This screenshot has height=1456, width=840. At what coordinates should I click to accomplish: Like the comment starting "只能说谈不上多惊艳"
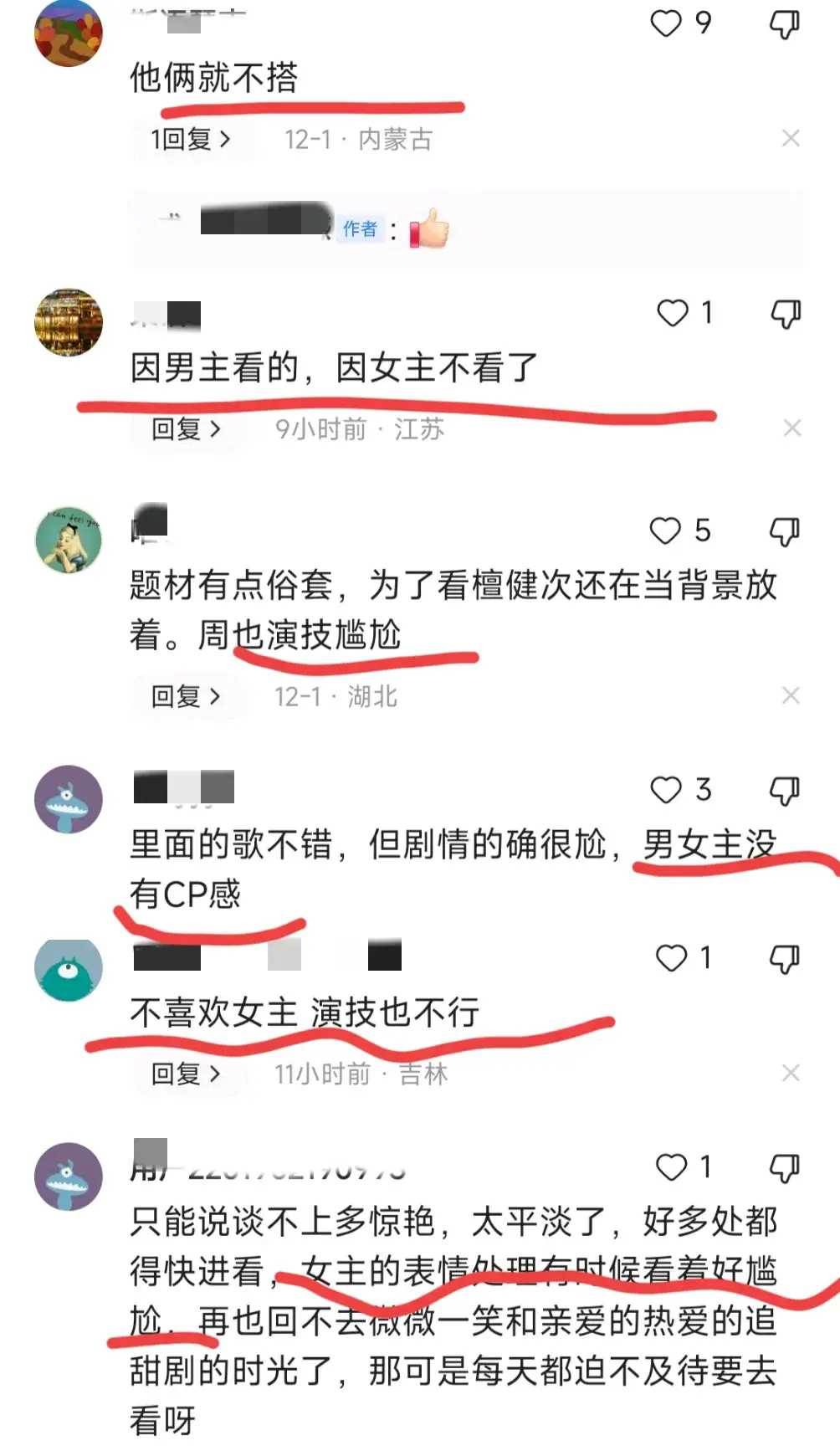click(x=672, y=1167)
